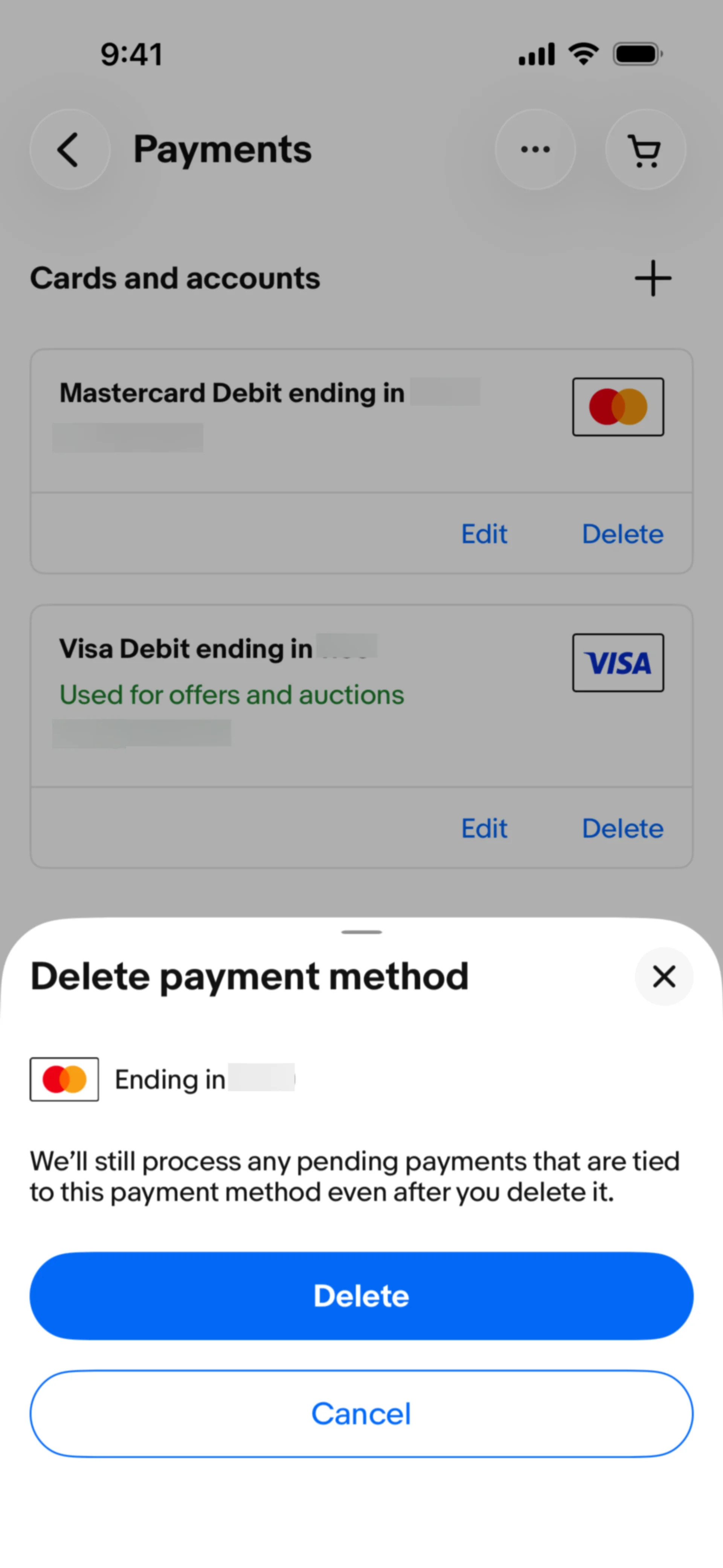723x1568 pixels.
Task: Edit the Visa Debit card
Action: pyautogui.click(x=484, y=828)
